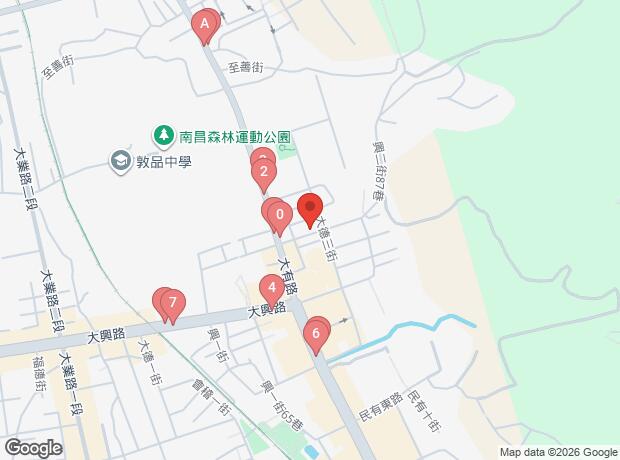Image resolution: width=620 pixels, height=460 pixels.
Task: Tap the map marker labeled 6
Action: tap(316, 334)
